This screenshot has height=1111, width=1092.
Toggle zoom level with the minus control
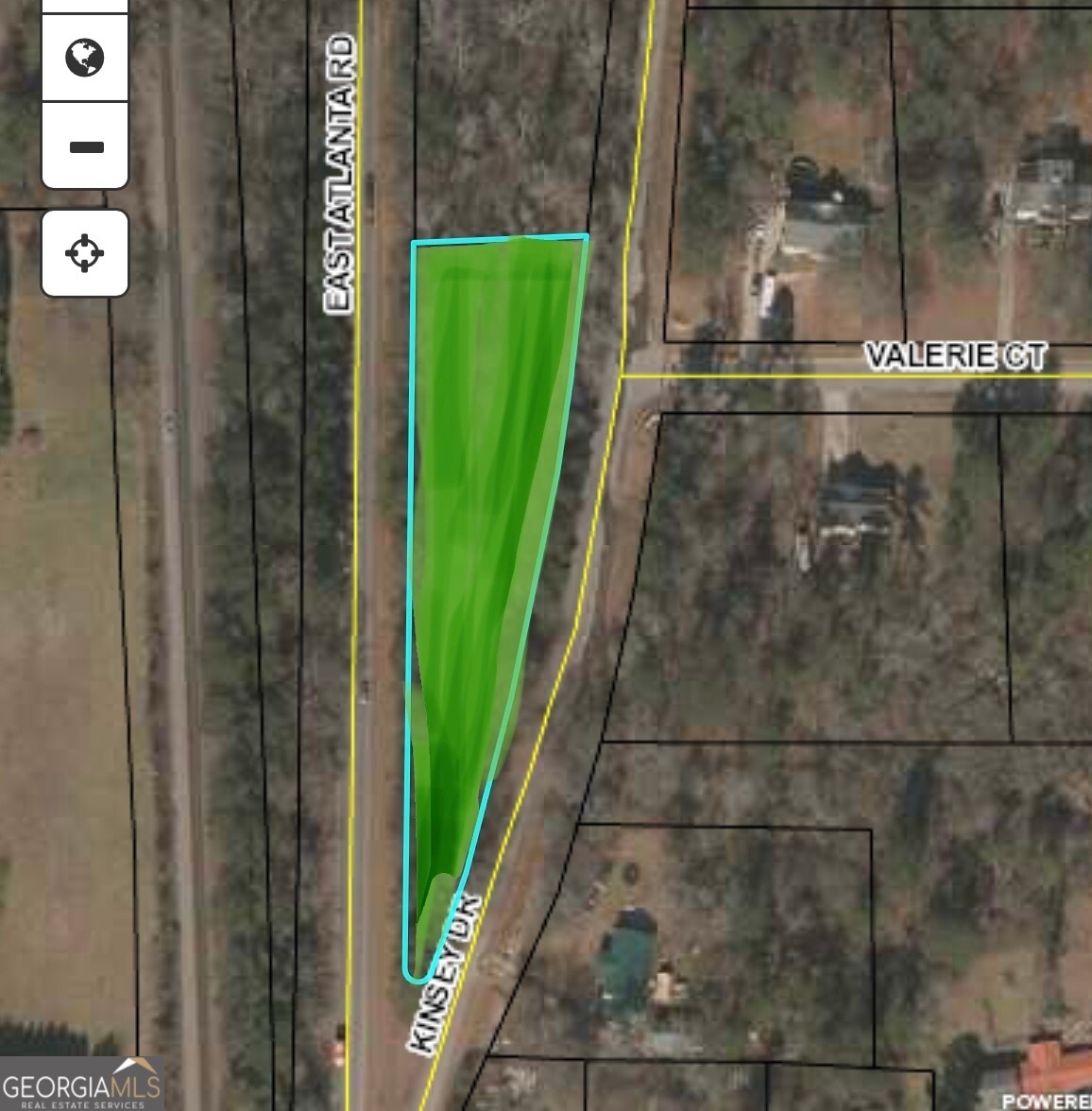pyautogui.click(x=84, y=146)
